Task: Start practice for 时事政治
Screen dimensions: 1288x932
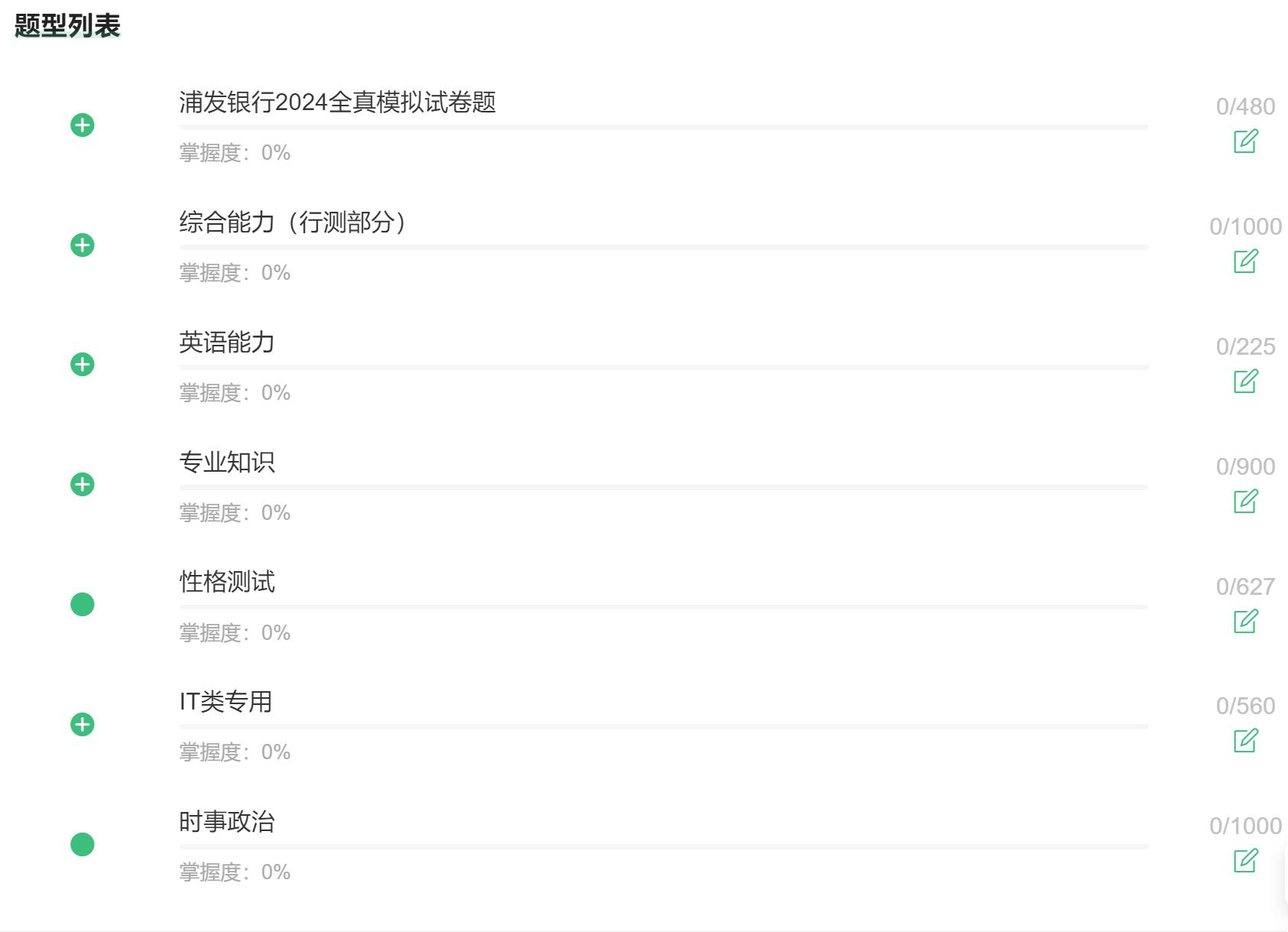Action: pyautogui.click(x=1245, y=861)
